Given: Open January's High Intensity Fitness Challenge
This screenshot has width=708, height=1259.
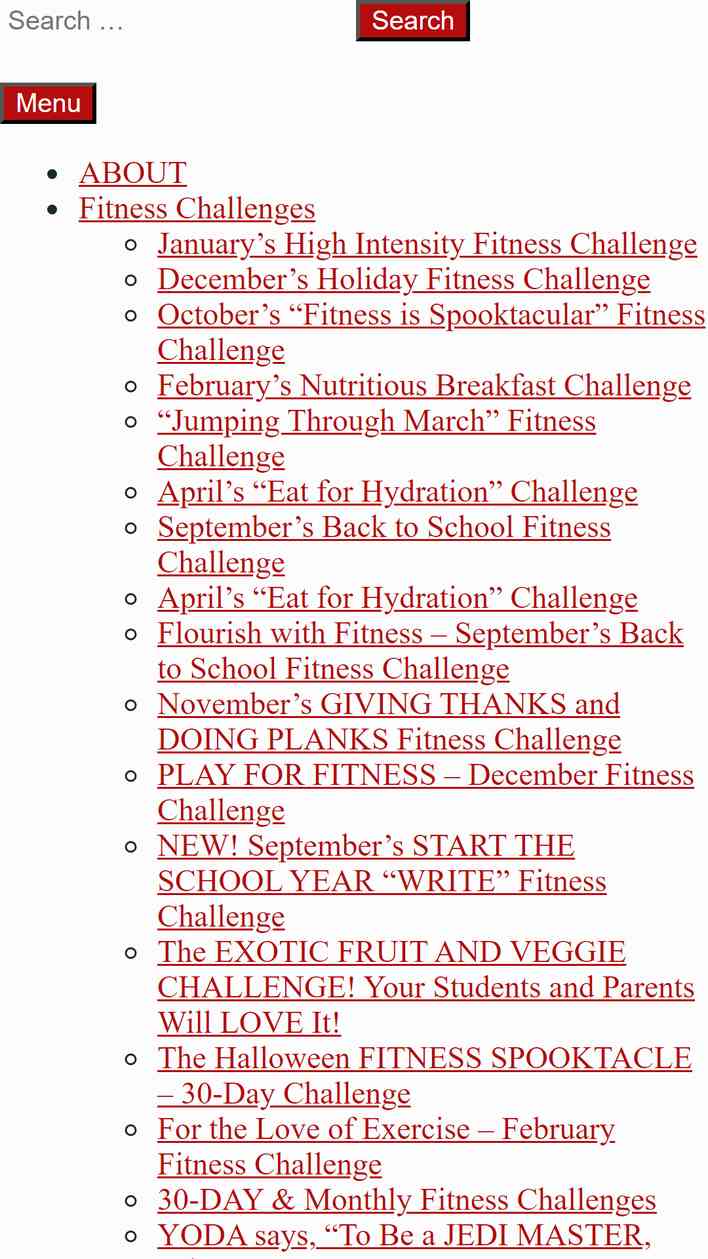Looking at the screenshot, I should [427, 244].
